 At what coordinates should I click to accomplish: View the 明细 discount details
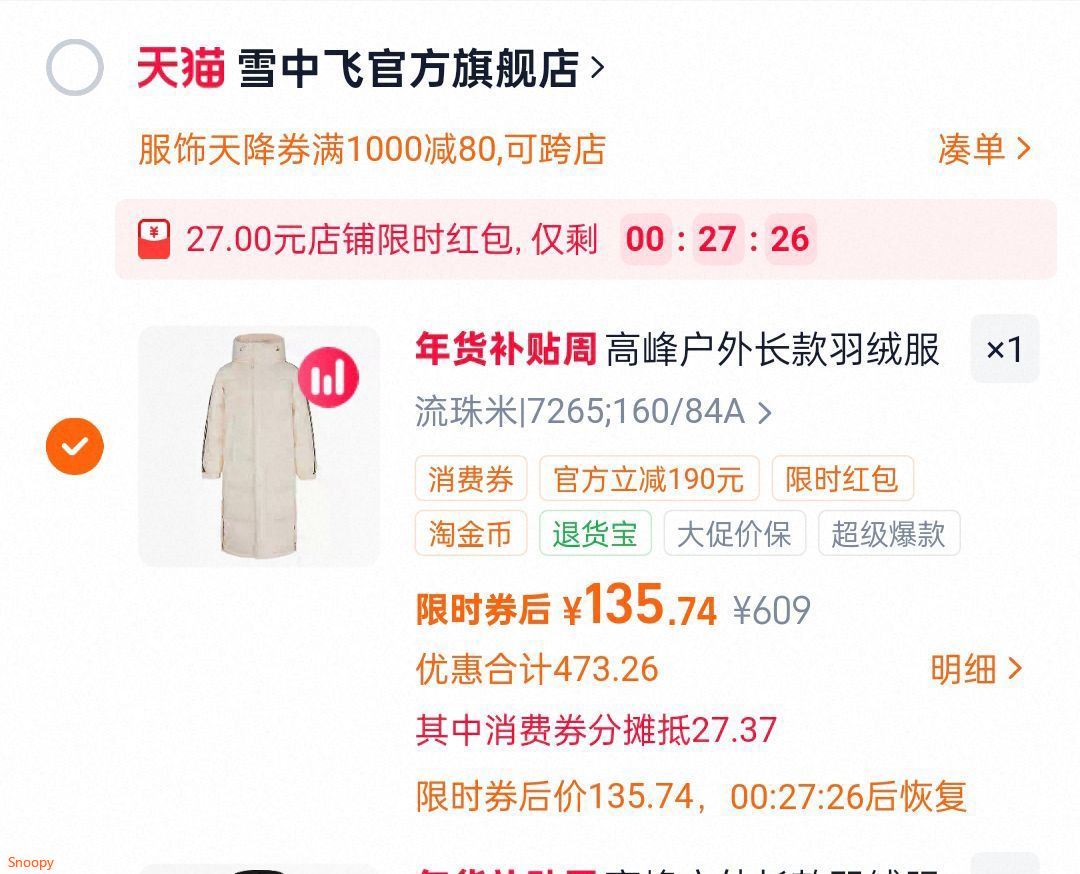pos(976,669)
